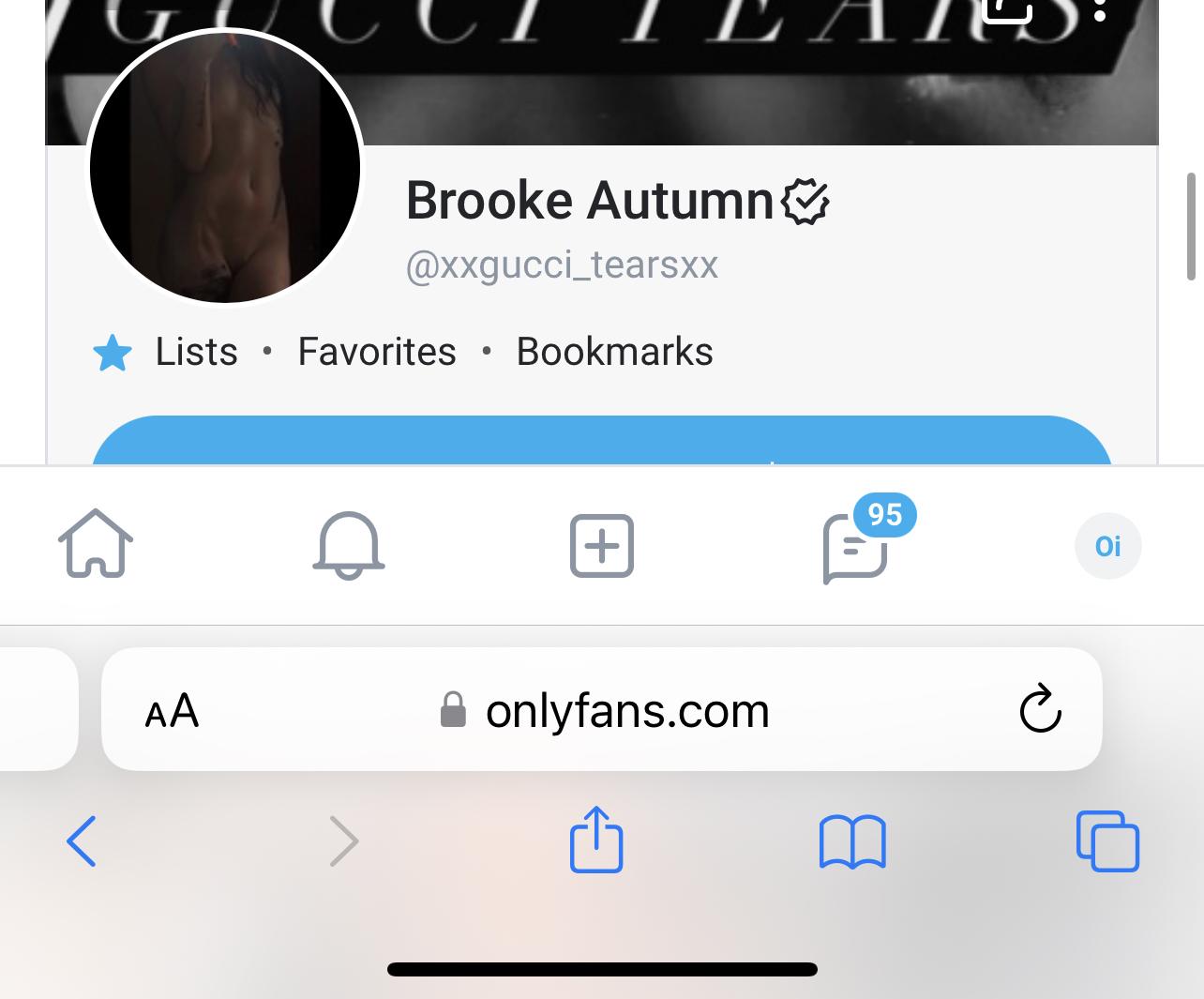Image resolution: width=1204 pixels, height=999 pixels.
Task: Open the profile overflow menu
Action: pos(1100,11)
